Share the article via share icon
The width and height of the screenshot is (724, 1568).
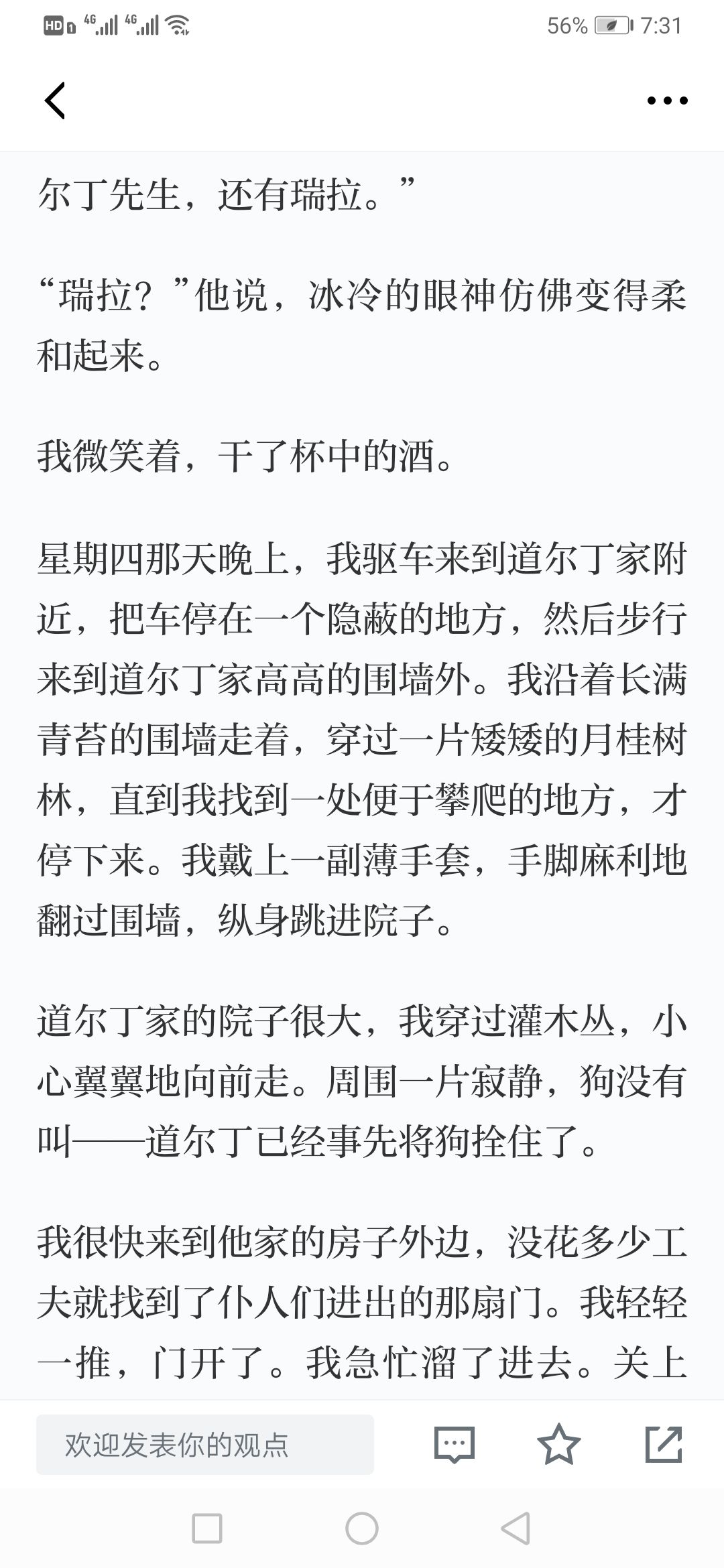664,1445
